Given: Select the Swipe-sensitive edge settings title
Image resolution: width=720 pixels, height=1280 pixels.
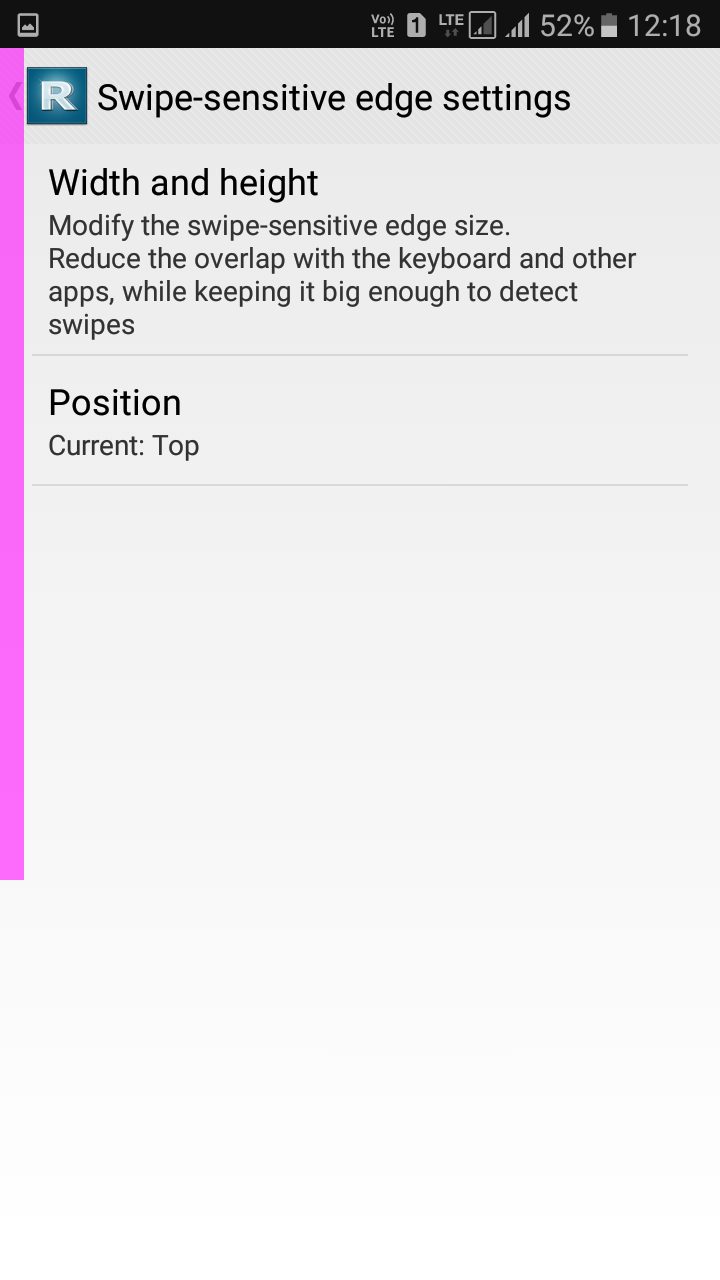Looking at the screenshot, I should click(x=333, y=96).
